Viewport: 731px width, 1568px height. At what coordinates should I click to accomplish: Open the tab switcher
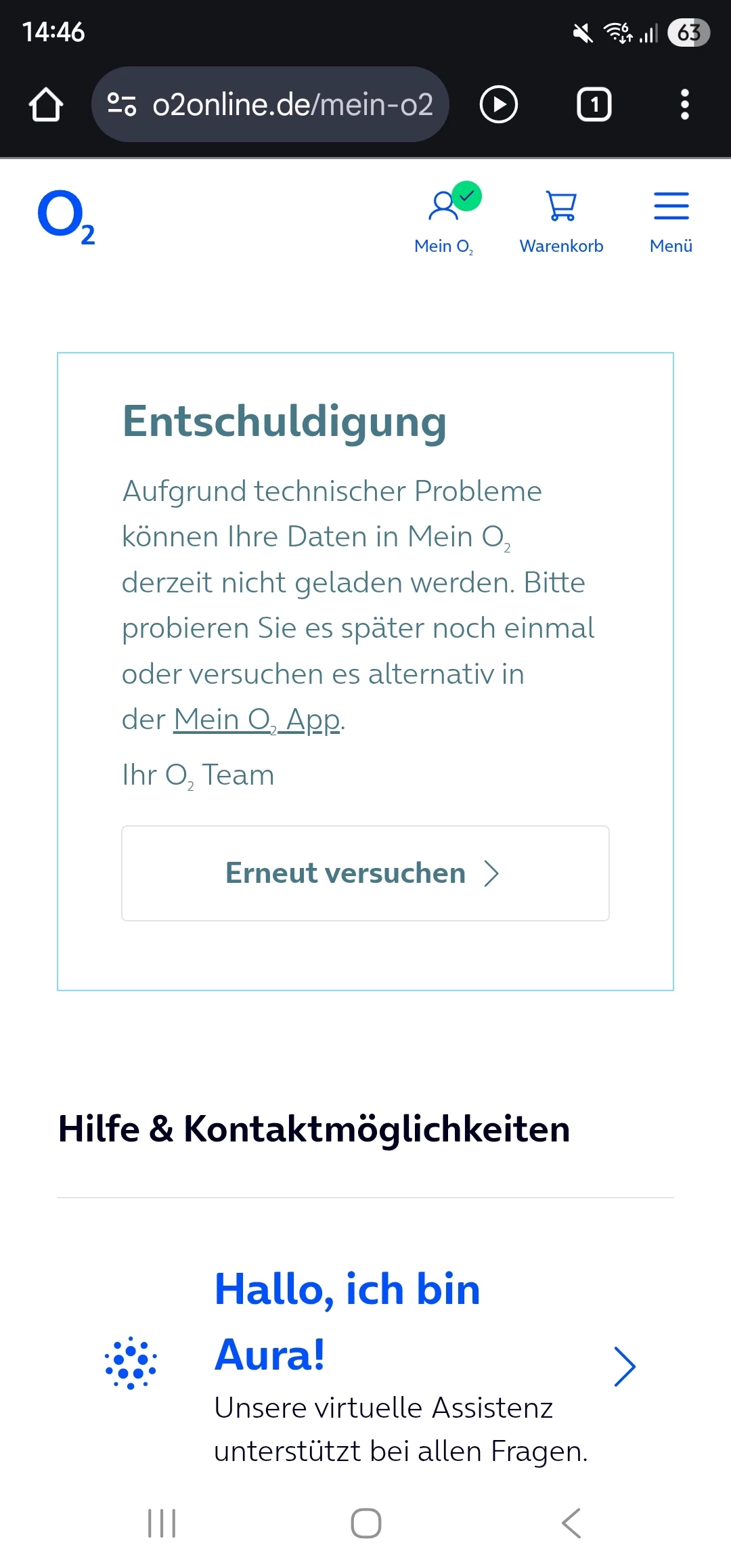point(594,105)
